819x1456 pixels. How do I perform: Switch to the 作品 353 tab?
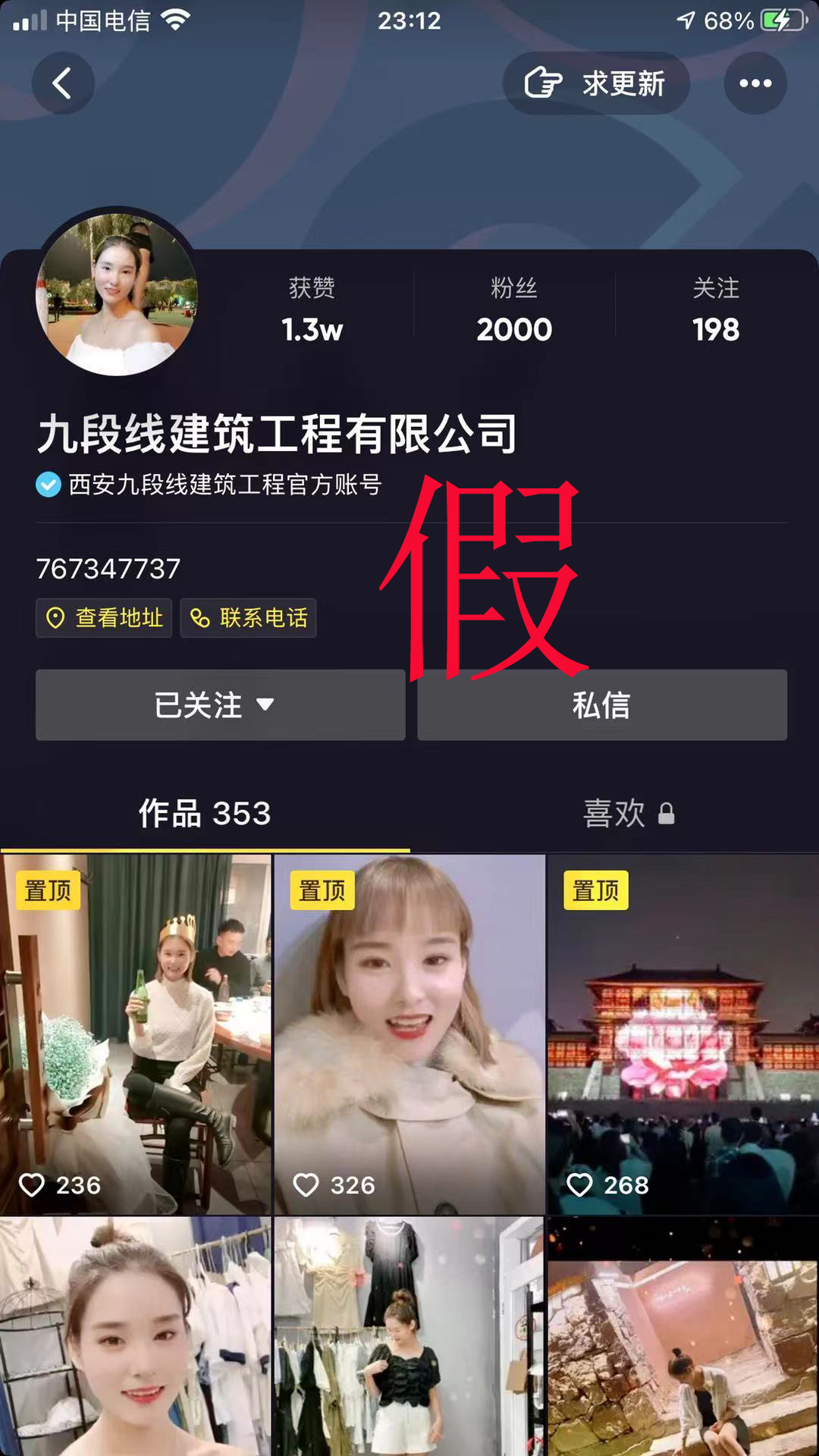click(205, 814)
